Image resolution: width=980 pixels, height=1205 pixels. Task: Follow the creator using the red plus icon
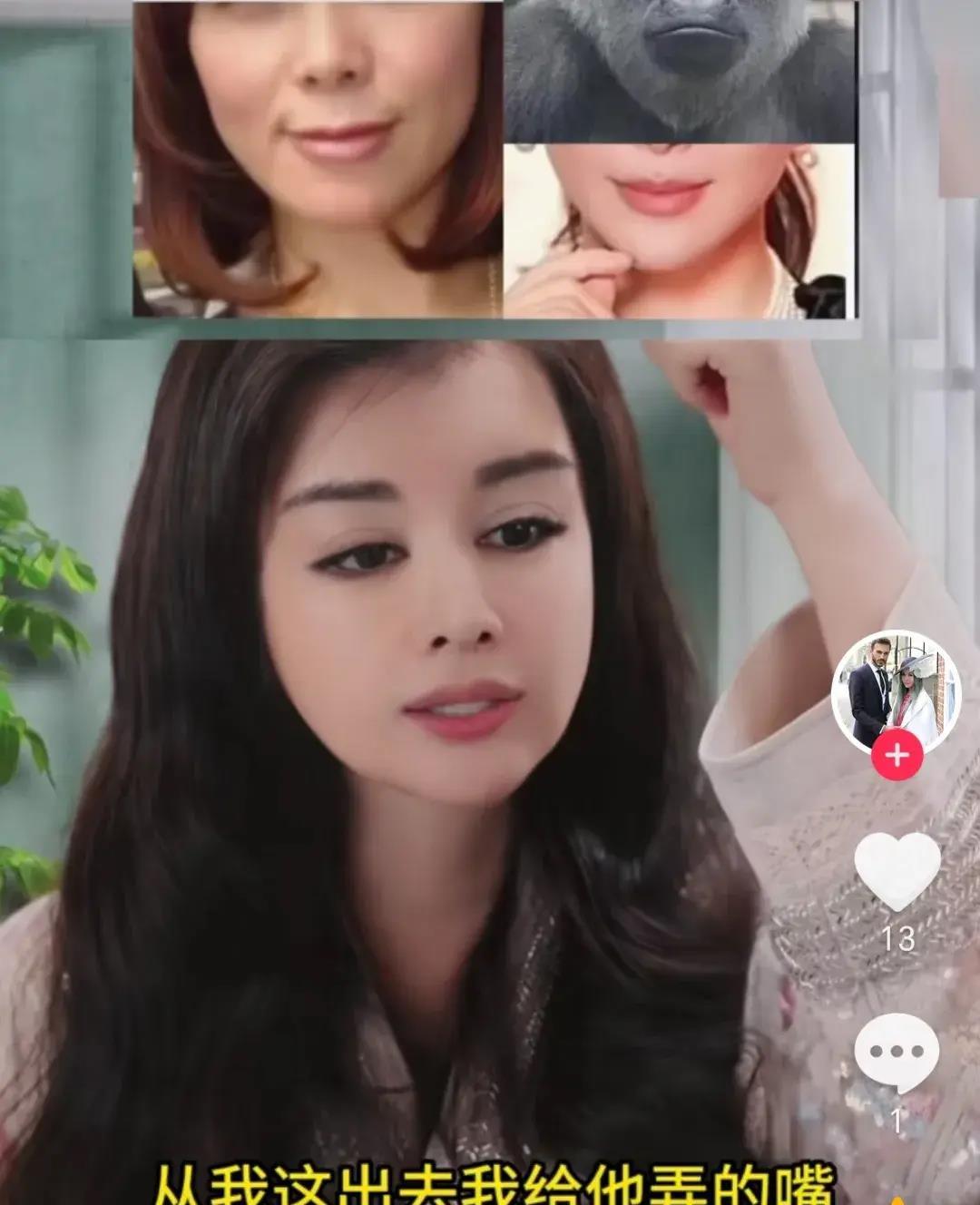898,751
